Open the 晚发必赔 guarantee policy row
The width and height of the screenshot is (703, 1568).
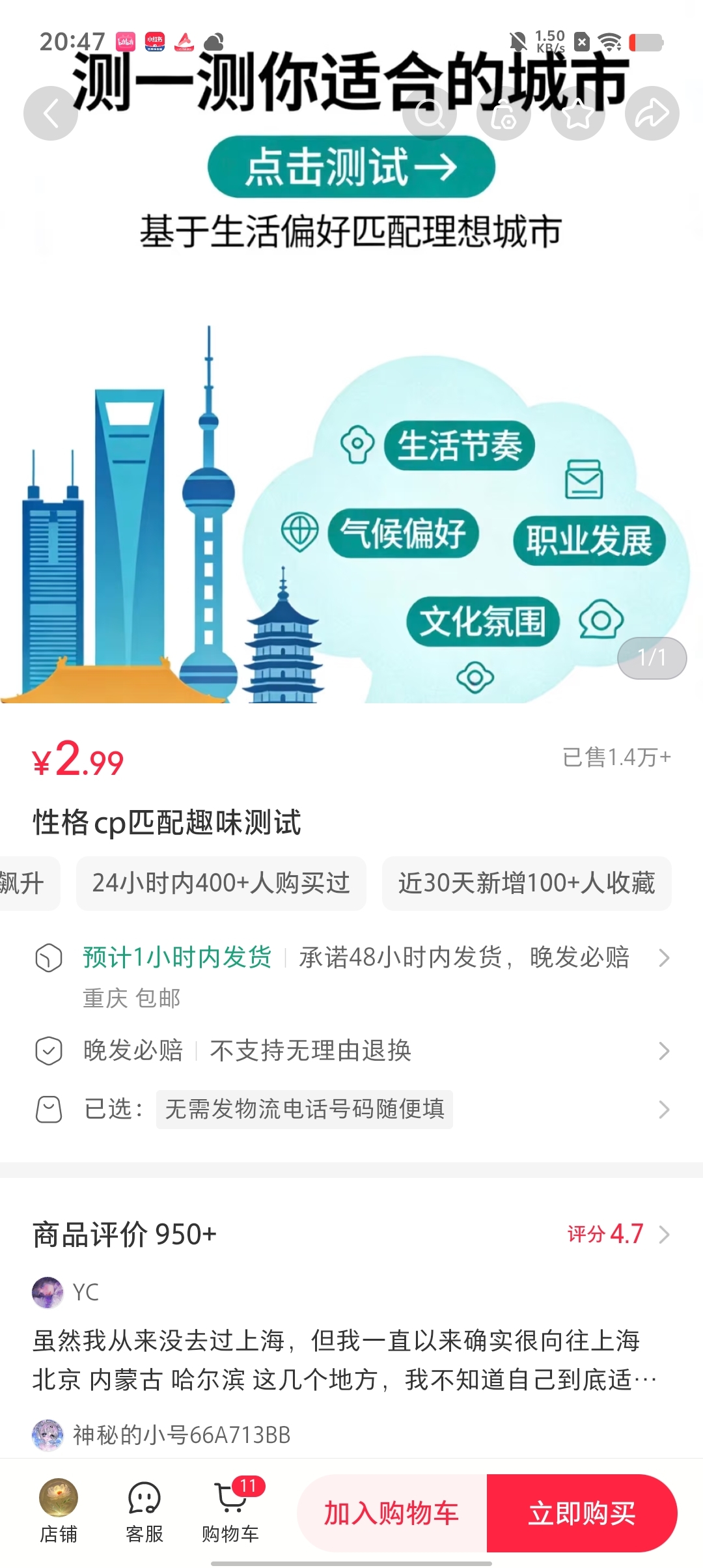click(351, 1051)
